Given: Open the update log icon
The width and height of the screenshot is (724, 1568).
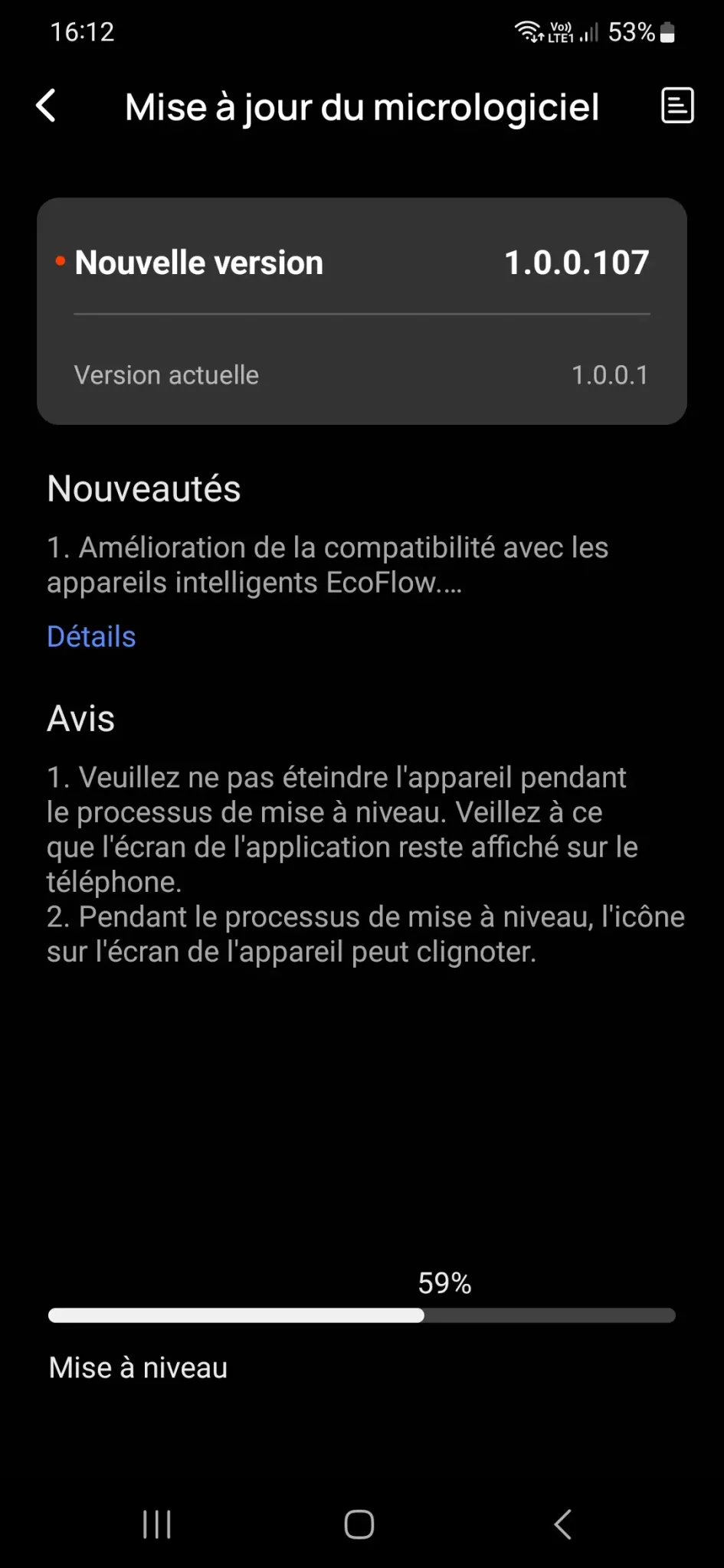Looking at the screenshot, I should pyautogui.click(x=677, y=106).
